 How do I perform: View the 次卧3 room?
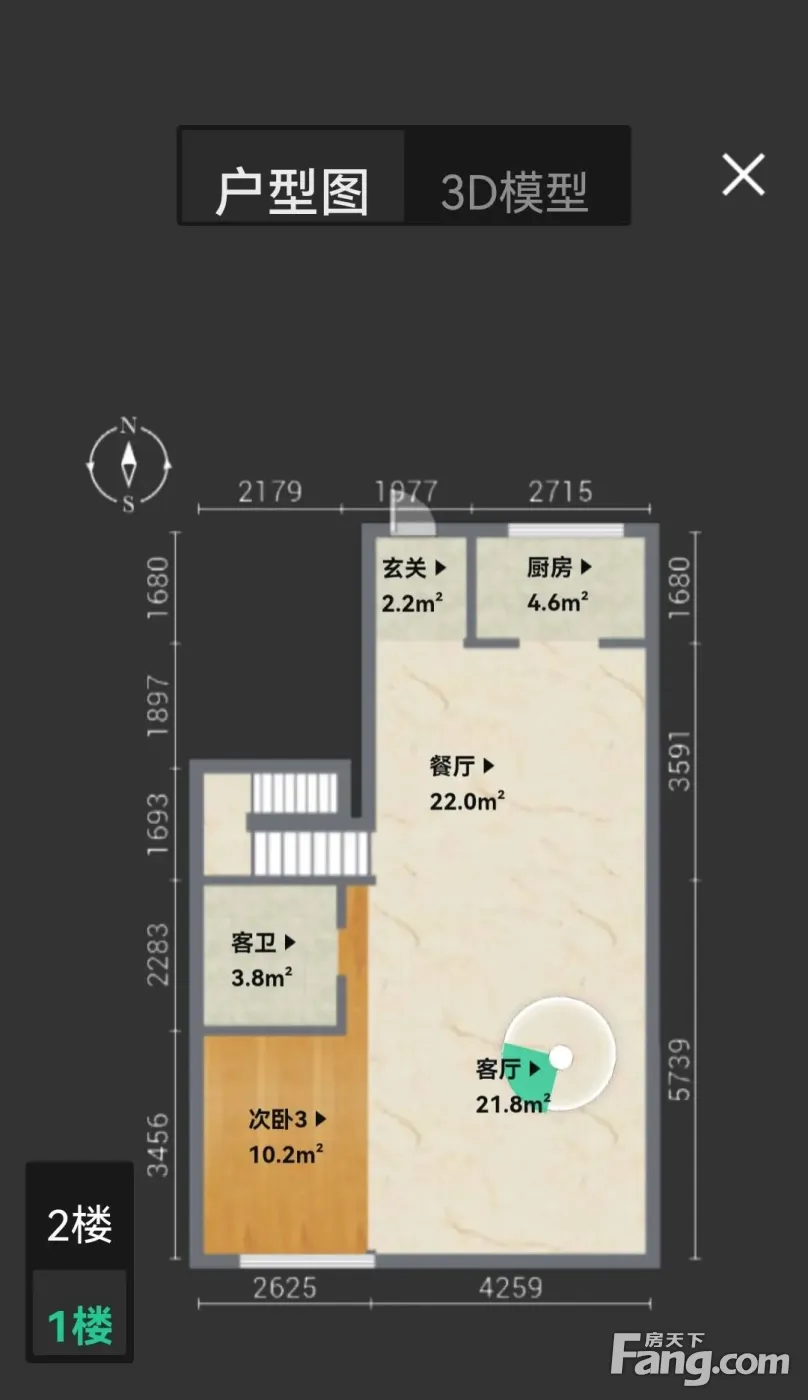pyautogui.click(x=287, y=1120)
